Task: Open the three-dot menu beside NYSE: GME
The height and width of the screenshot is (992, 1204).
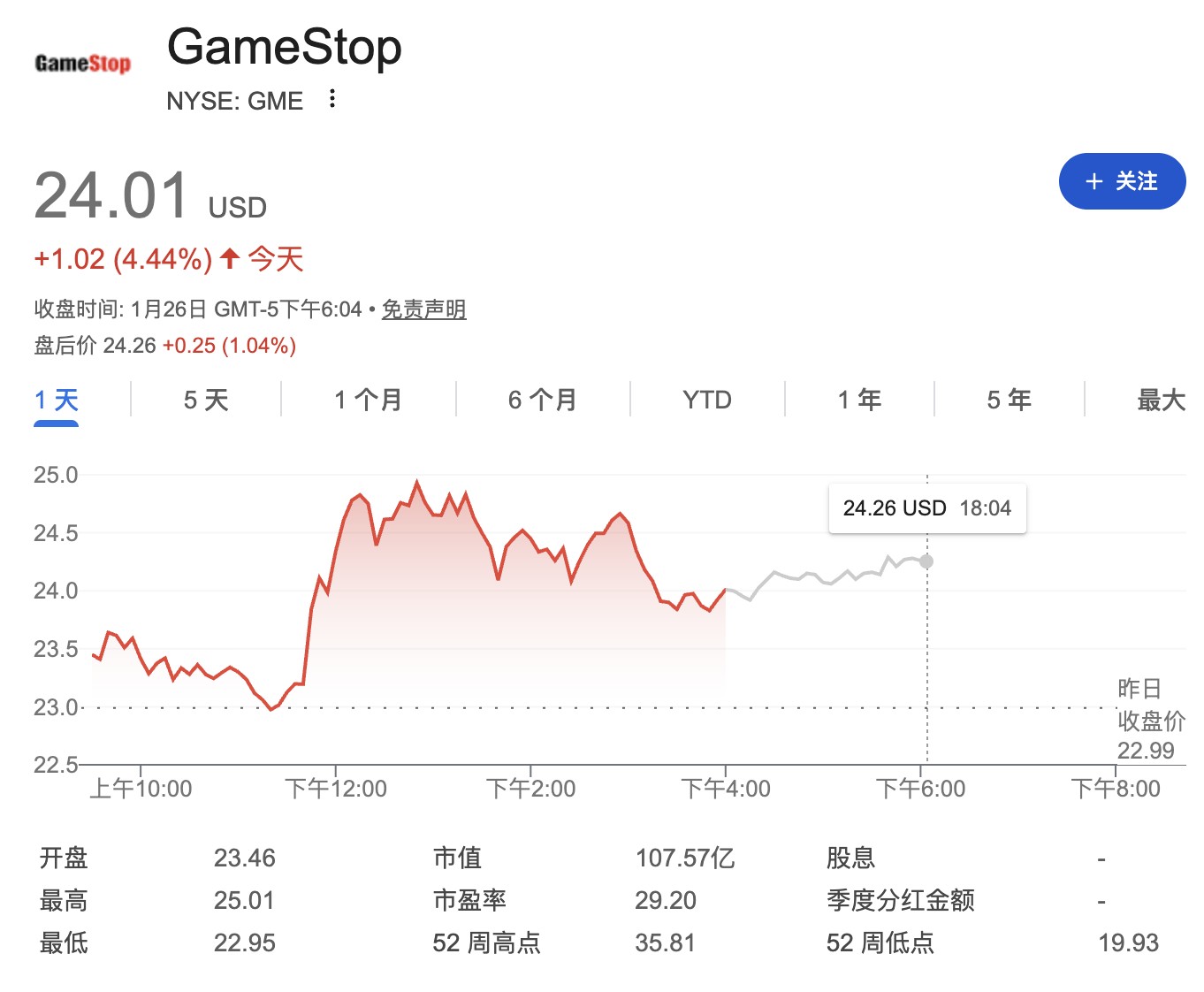Action: pyautogui.click(x=332, y=99)
